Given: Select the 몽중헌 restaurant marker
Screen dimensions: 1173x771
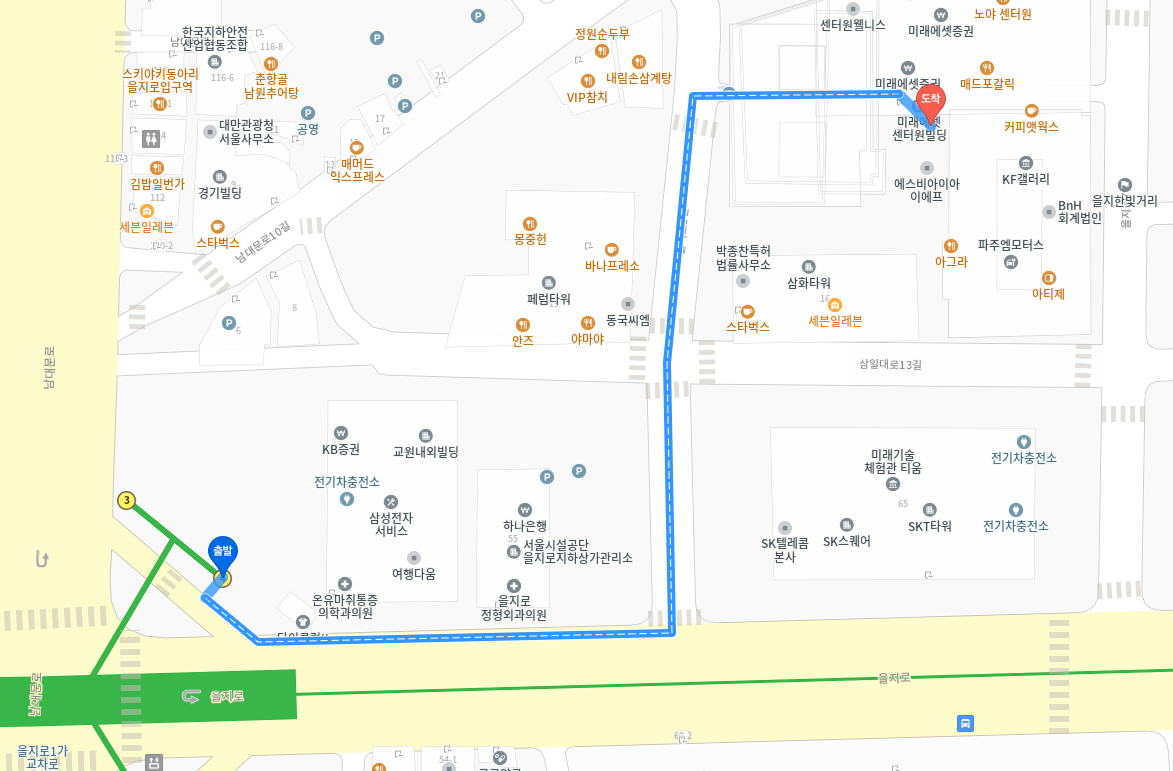Looking at the screenshot, I should tap(530, 224).
